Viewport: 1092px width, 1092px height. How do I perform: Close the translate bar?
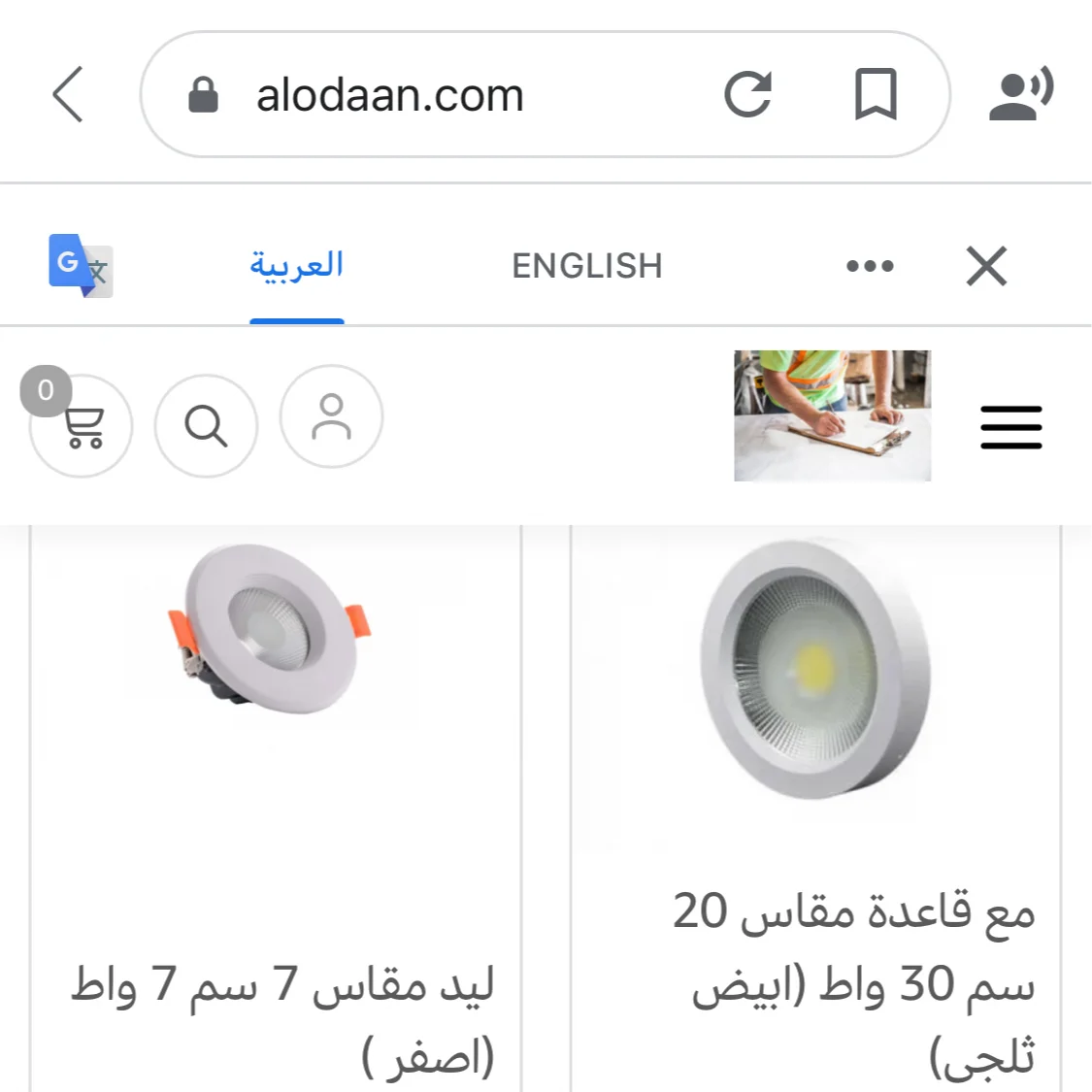[987, 266]
